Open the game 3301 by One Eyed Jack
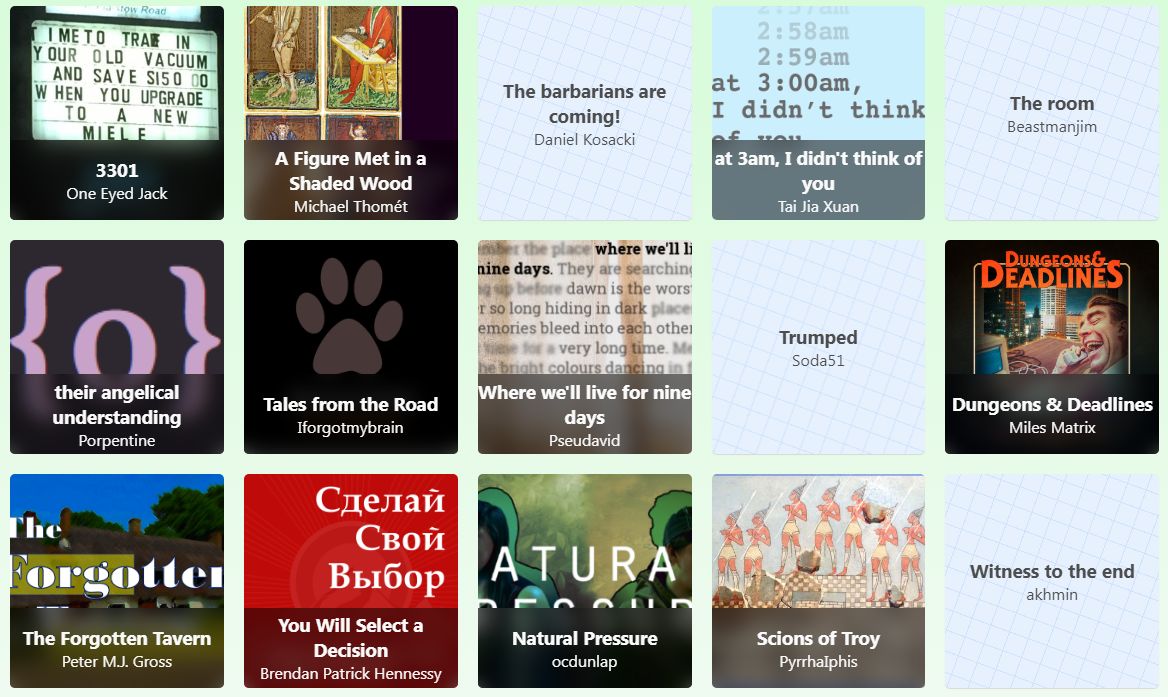Image resolution: width=1168 pixels, height=697 pixels. (x=117, y=113)
